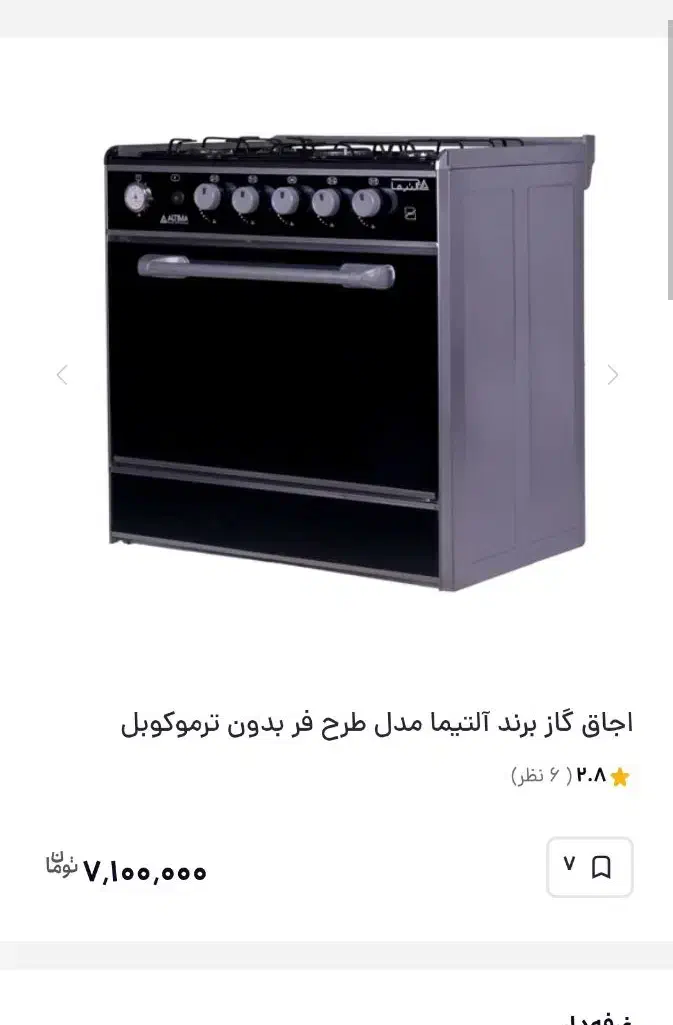The width and height of the screenshot is (673, 1025).
Task: Open the 2.8 star rating reviews
Action: click(x=570, y=776)
